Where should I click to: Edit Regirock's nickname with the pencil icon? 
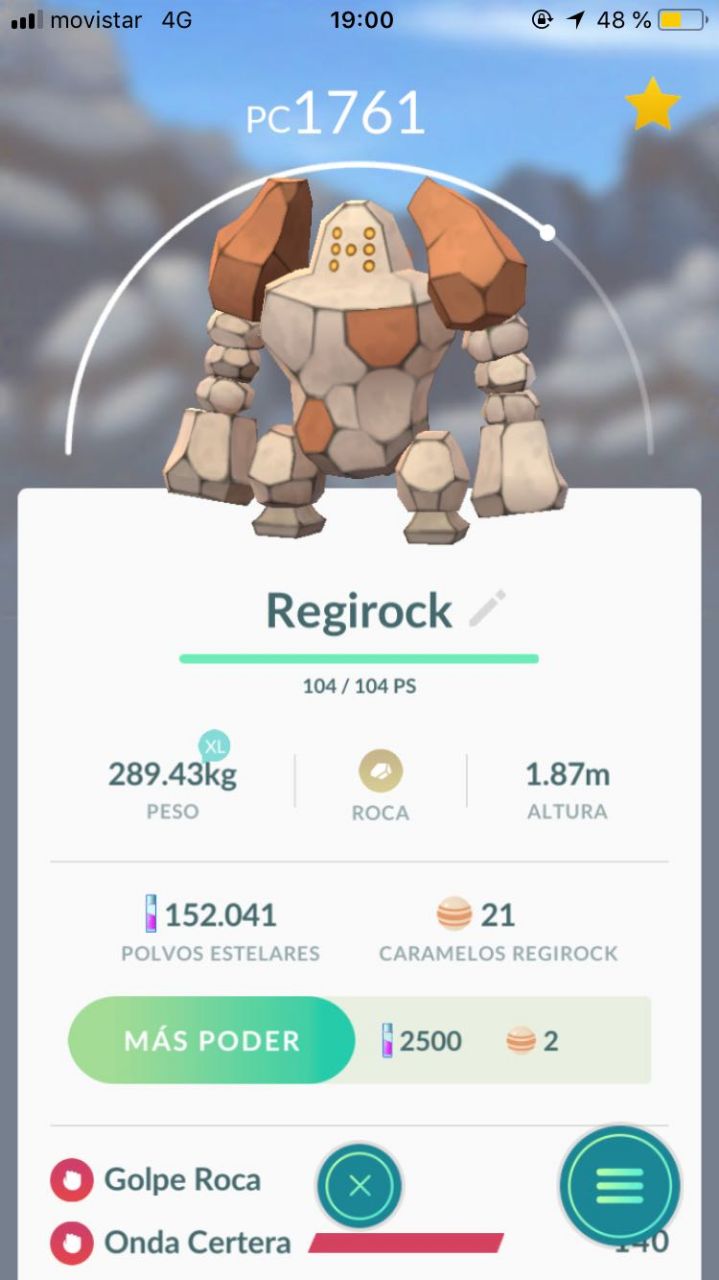click(488, 609)
